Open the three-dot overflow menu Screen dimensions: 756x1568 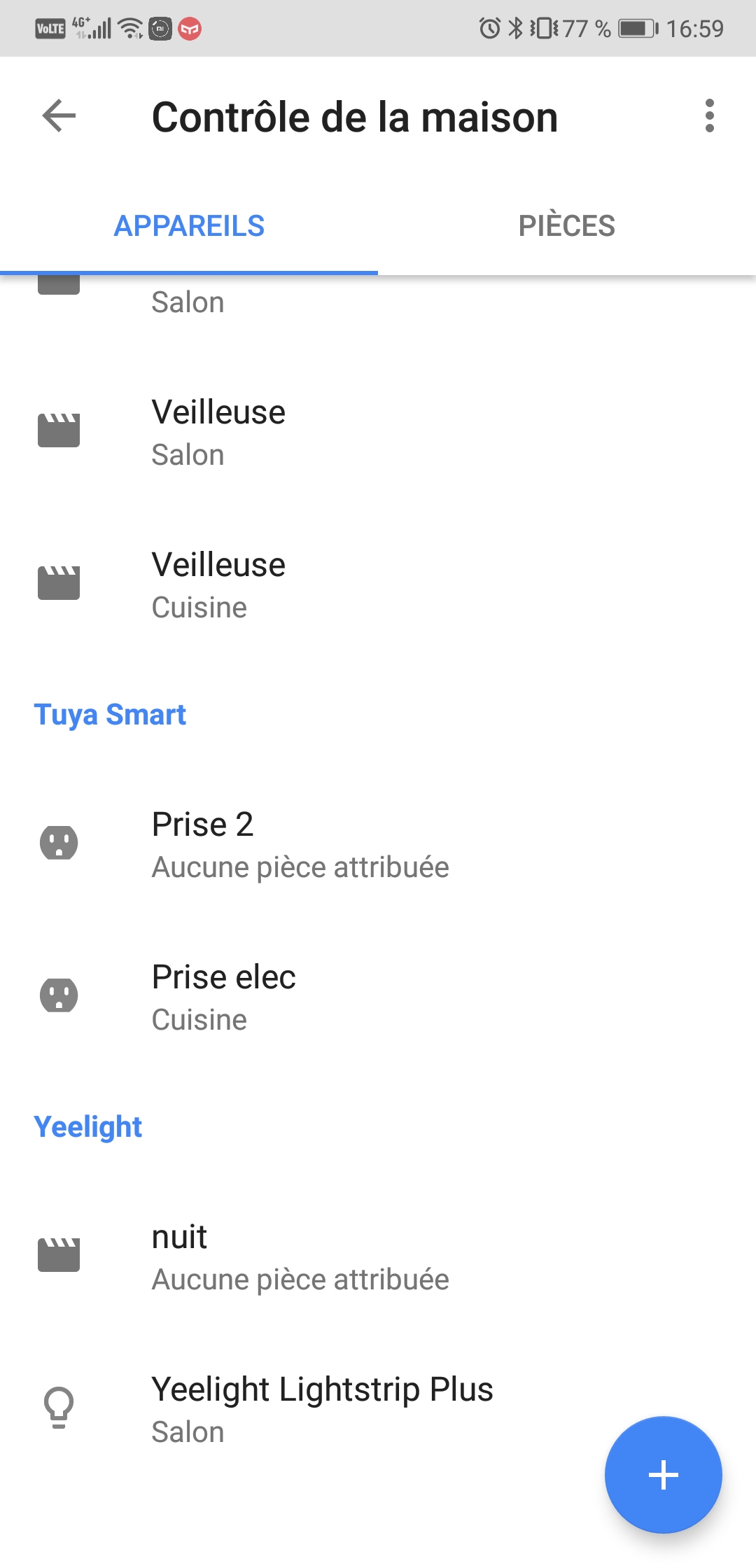click(x=709, y=116)
